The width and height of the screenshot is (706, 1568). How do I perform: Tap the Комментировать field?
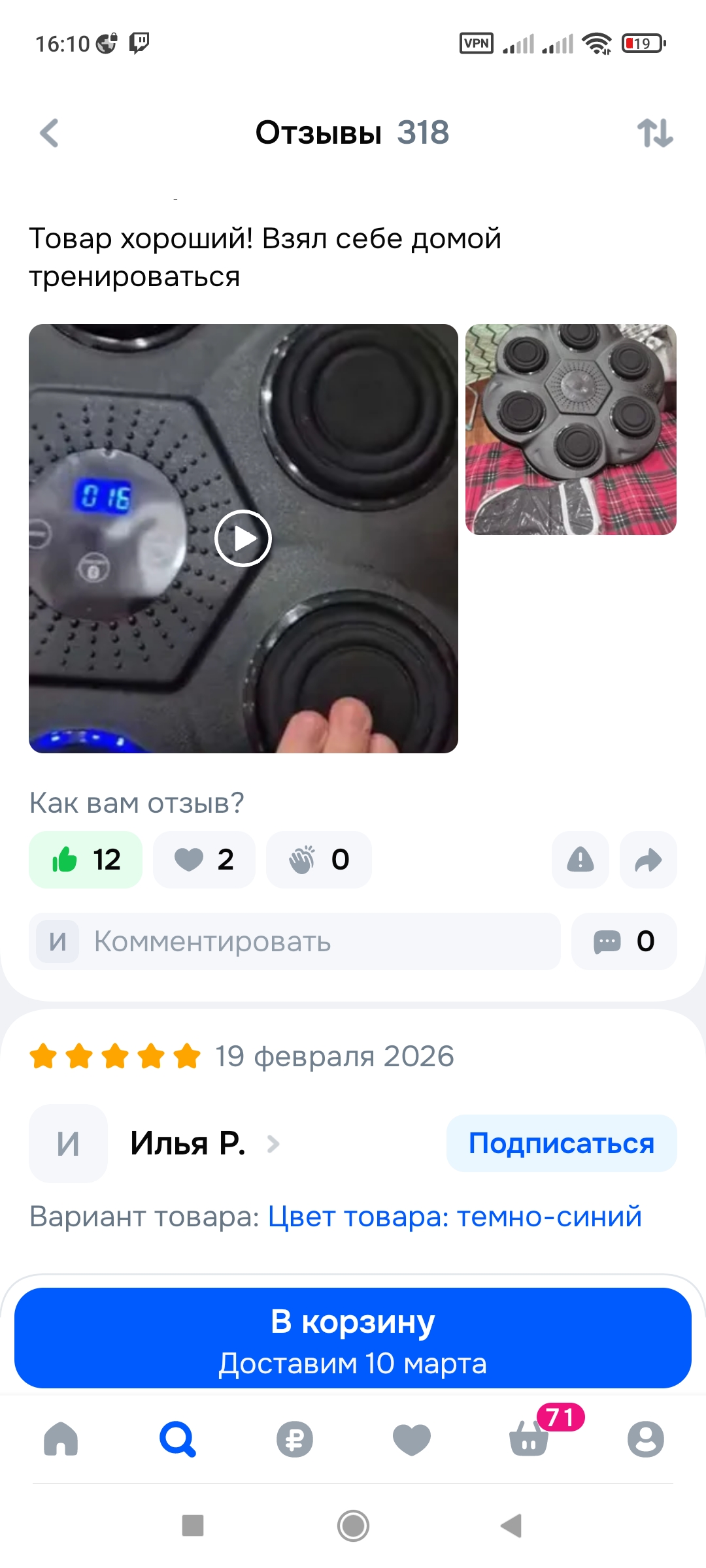click(294, 941)
